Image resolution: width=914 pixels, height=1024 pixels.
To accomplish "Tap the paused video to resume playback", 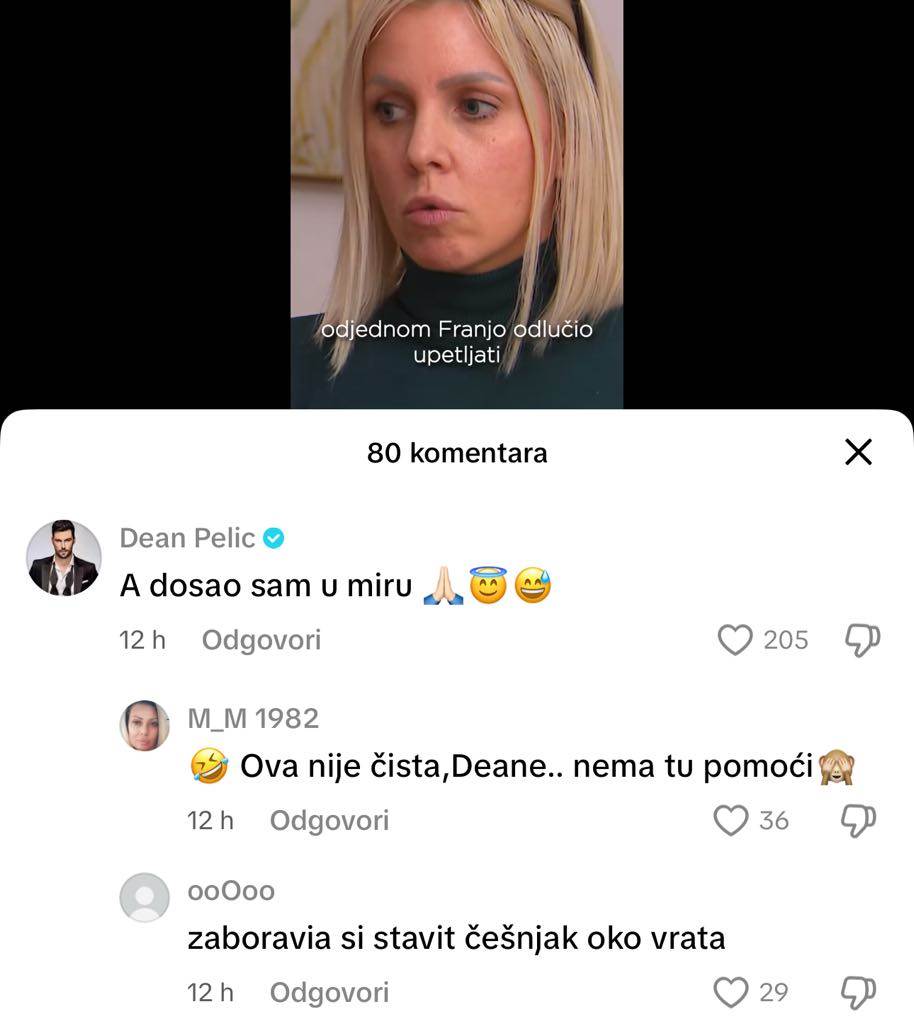I will tap(457, 180).
